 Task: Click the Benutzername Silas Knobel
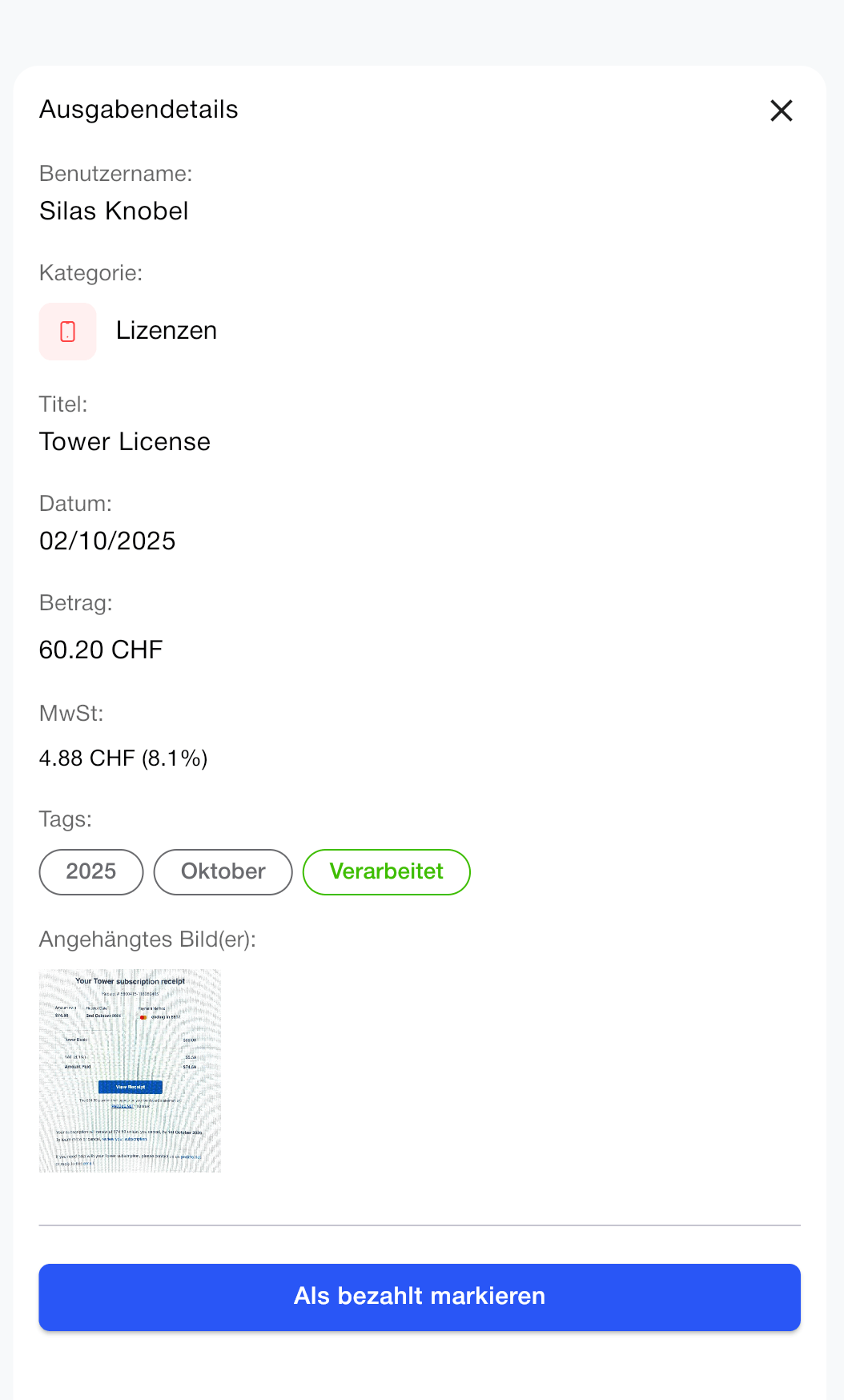[x=114, y=211]
